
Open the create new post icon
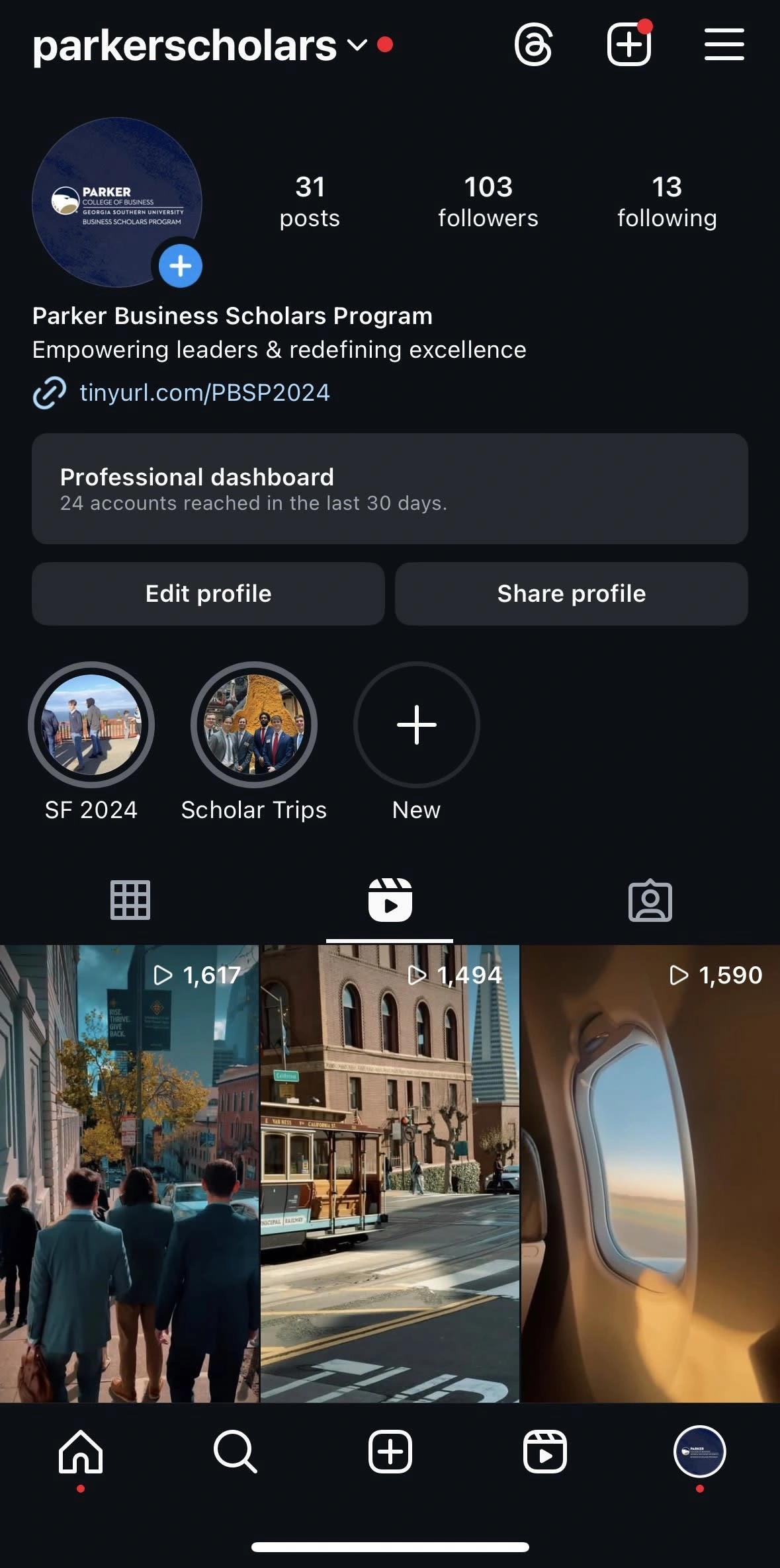(x=628, y=45)
